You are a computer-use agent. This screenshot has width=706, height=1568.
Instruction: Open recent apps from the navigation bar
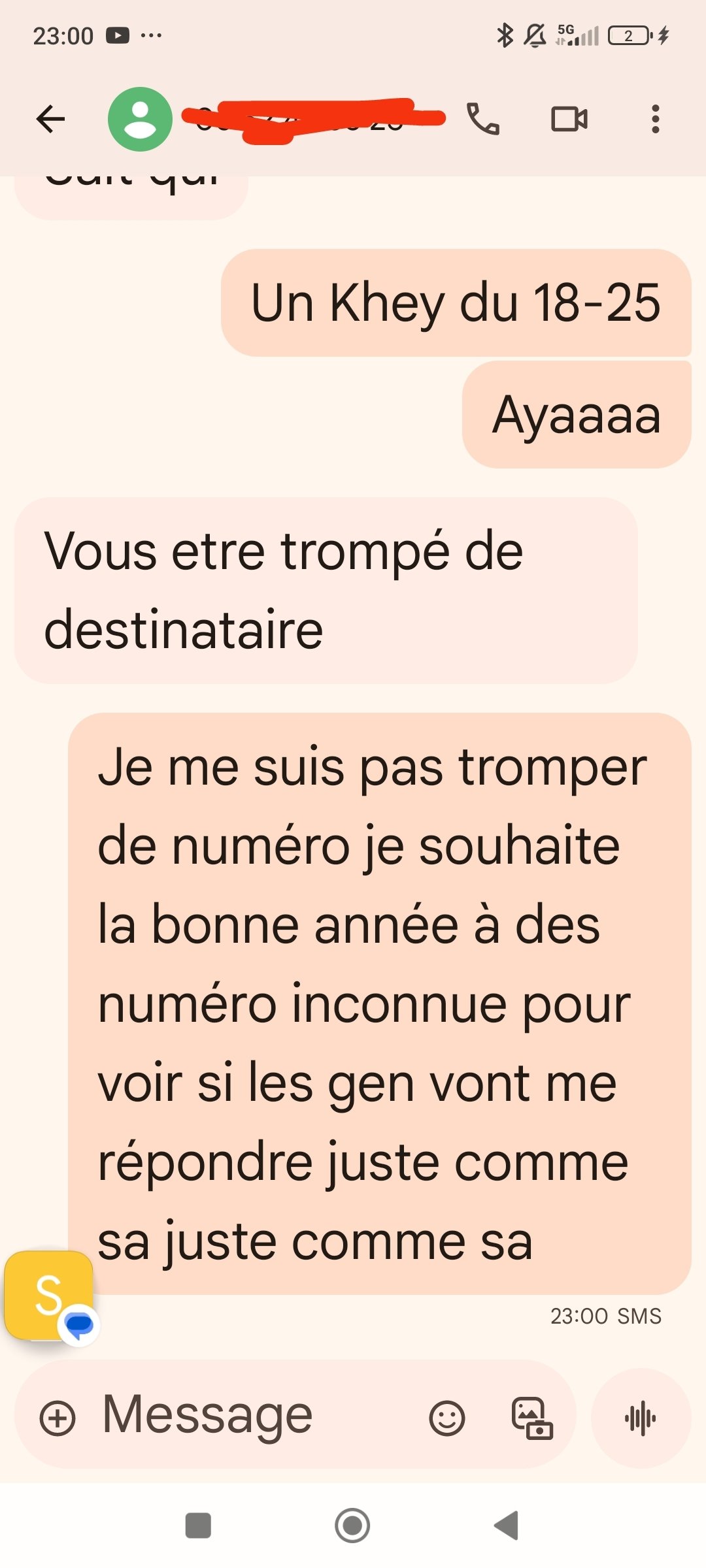pos(198,1526)
